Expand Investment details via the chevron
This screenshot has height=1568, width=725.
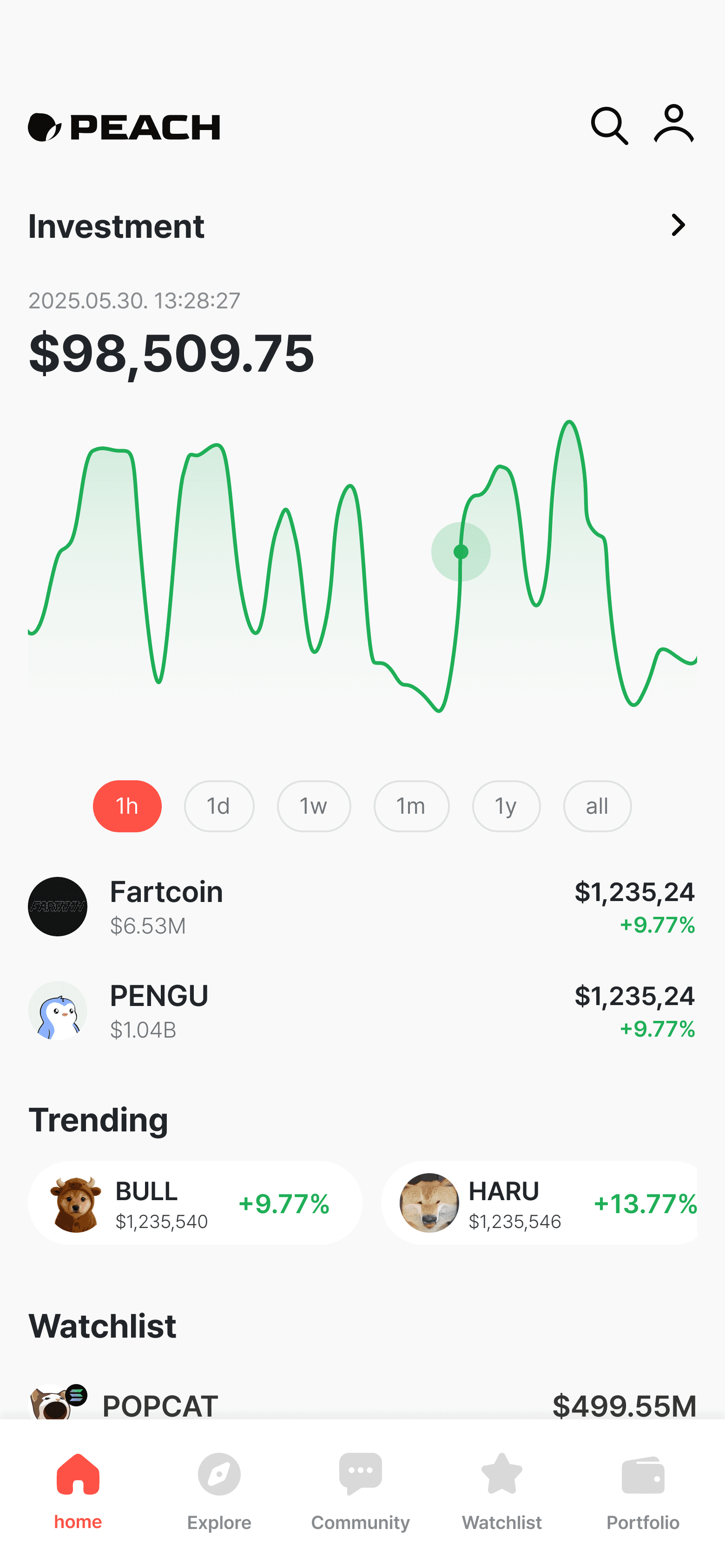(x=678, y=225)
